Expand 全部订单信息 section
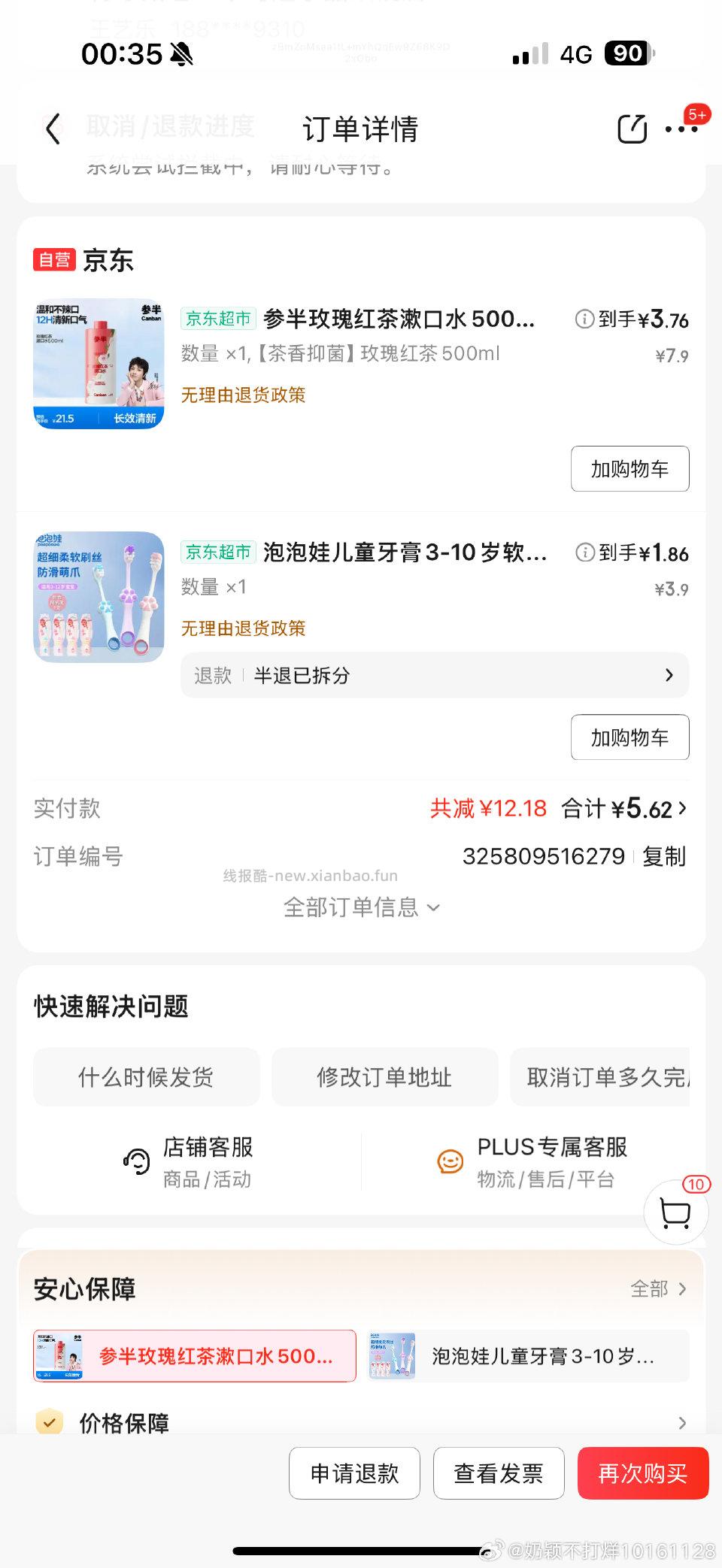The height and width of the screenshot is (1568, 722). coord(361,907)
